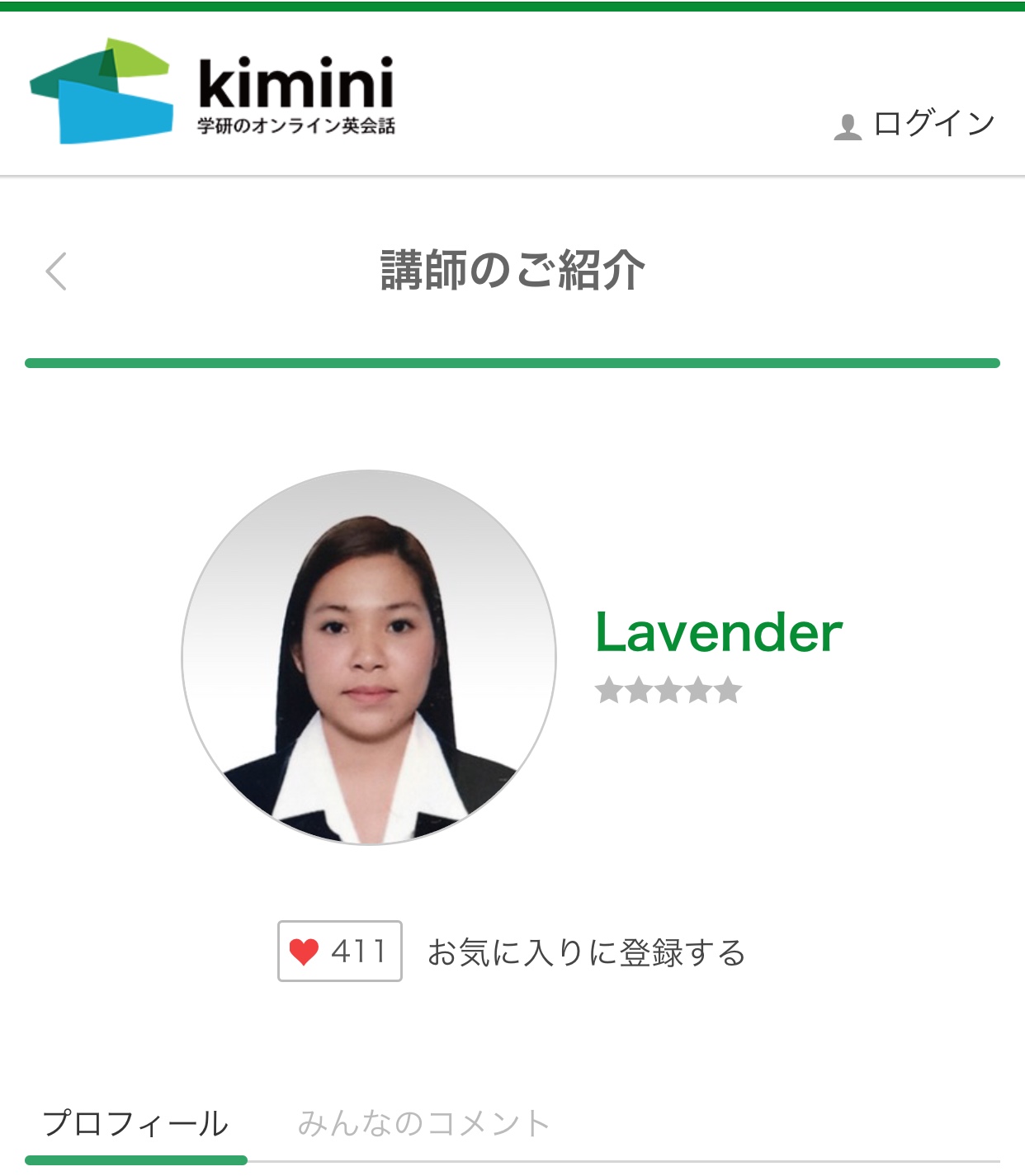Go back using the left chevron
The image size is (1025, 1176).
click(x=56, y=272)
